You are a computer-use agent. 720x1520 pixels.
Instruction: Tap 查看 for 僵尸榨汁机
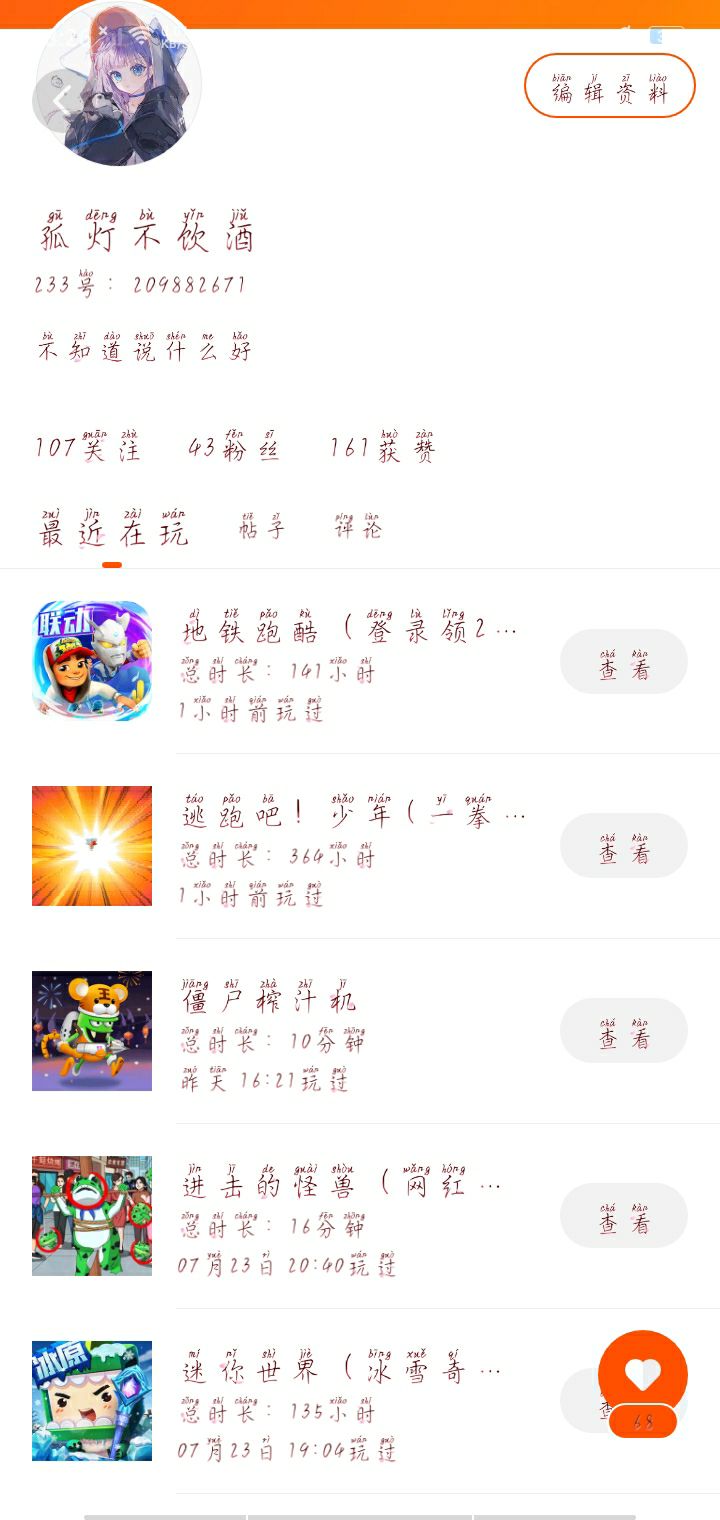[623, 1031]
